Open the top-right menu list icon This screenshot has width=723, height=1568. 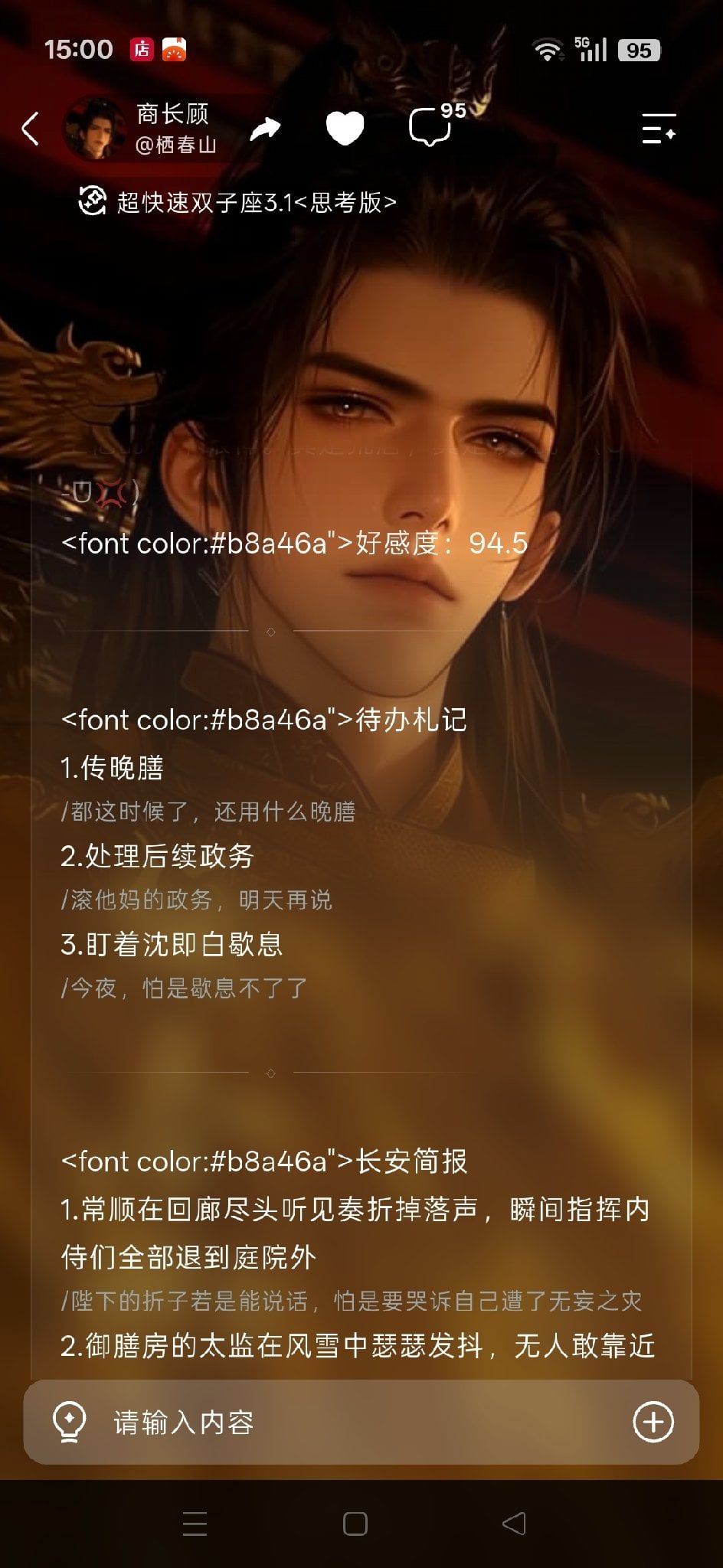659,128
